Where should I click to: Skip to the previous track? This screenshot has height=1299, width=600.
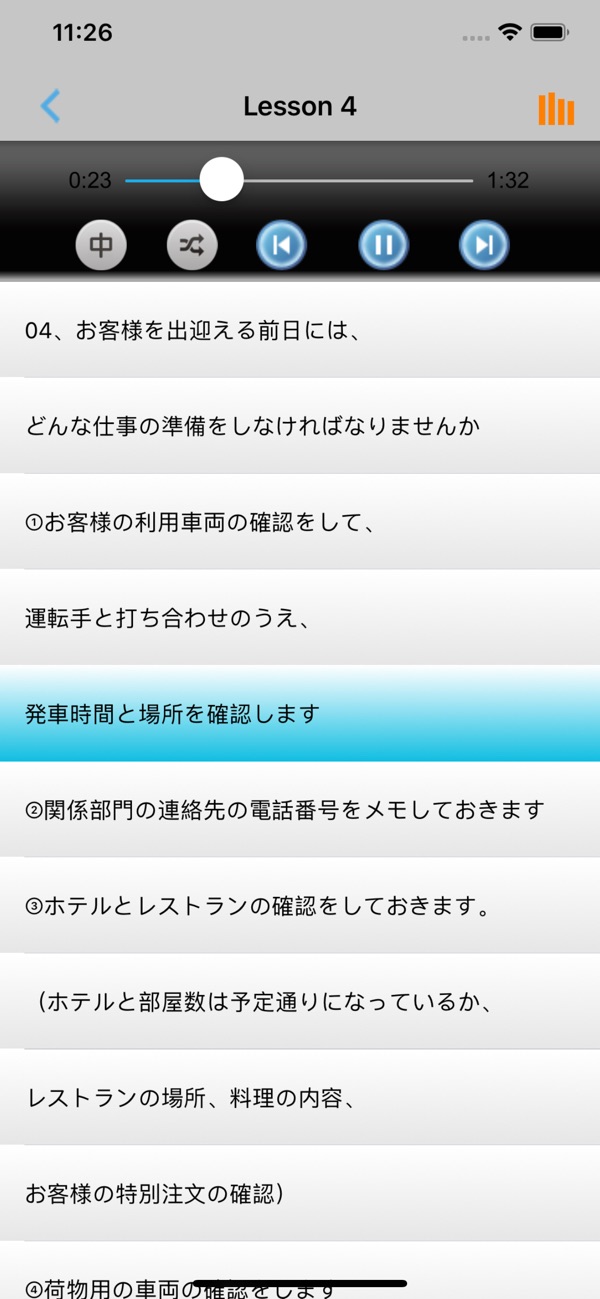[x=281, y=246]
